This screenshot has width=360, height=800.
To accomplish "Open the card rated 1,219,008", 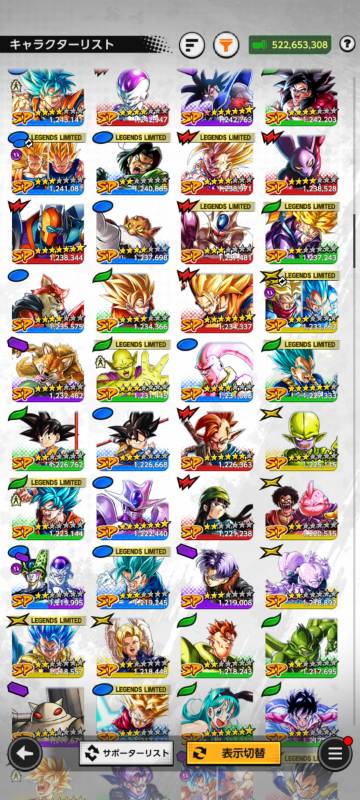I will [217, 577].
